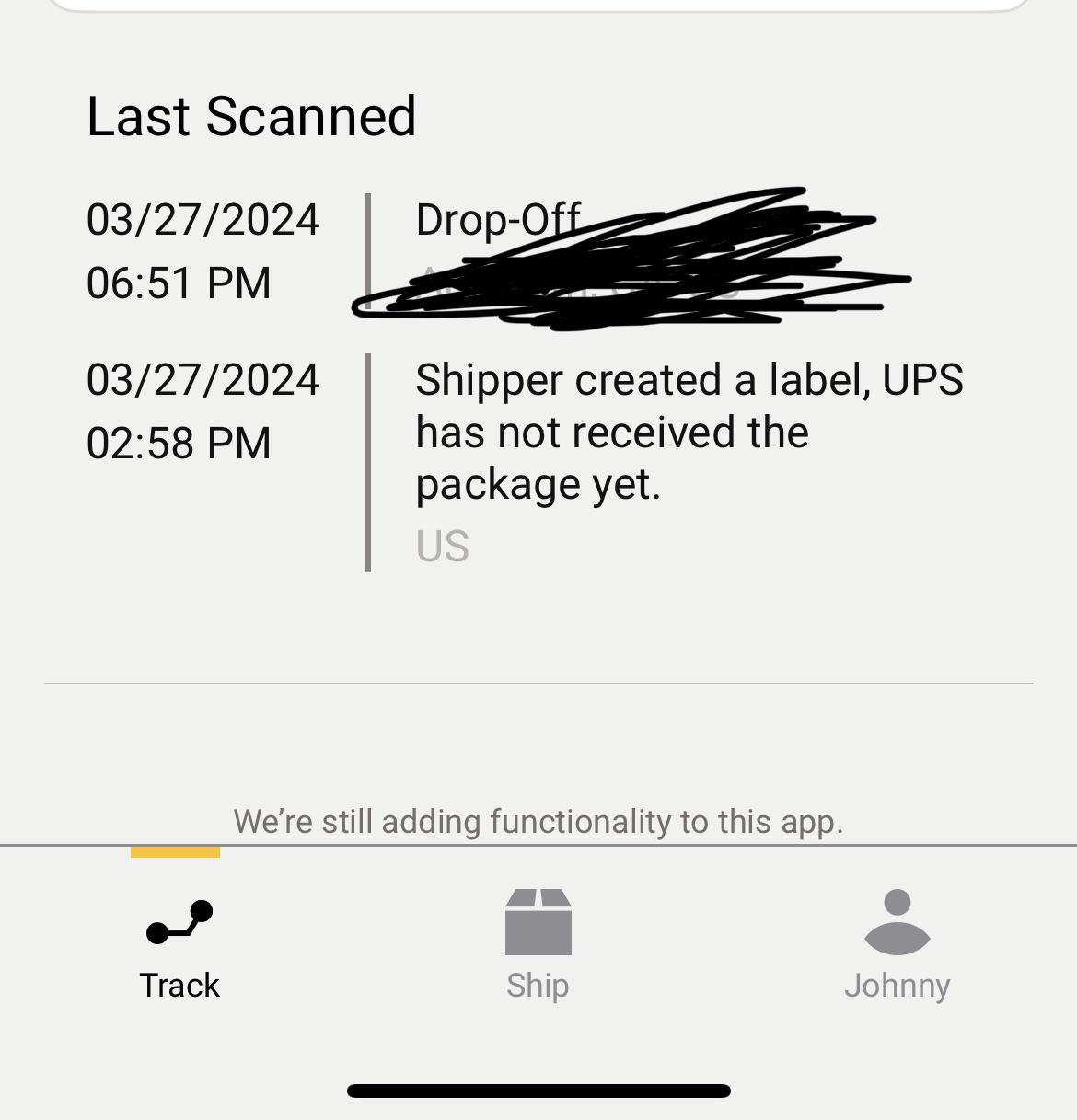Go to the Johnny profile tab
Screen dimensions: 1077x1120
[897, 944]
